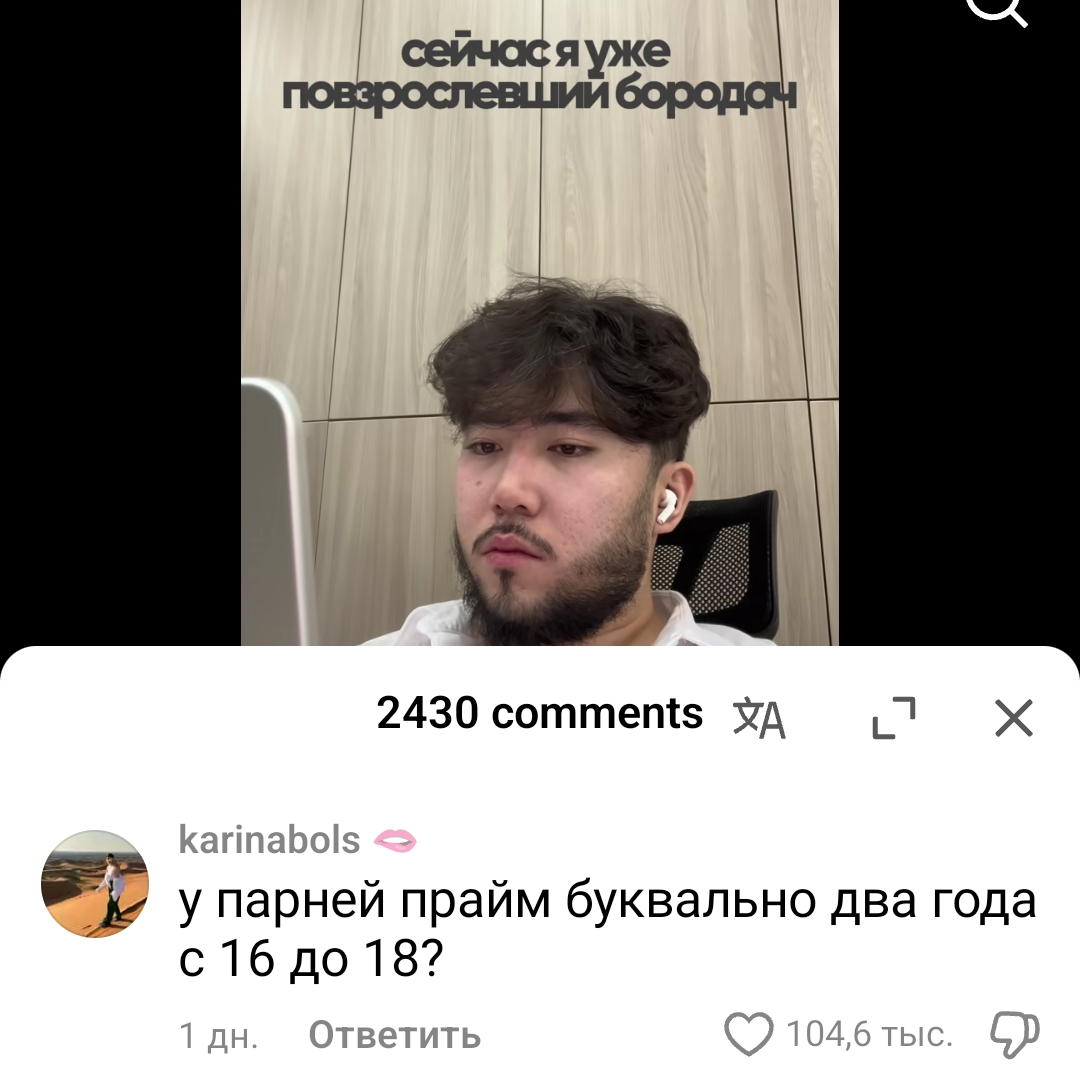
Task: Open search with the magnifier icon
Action: pos(997,12)
